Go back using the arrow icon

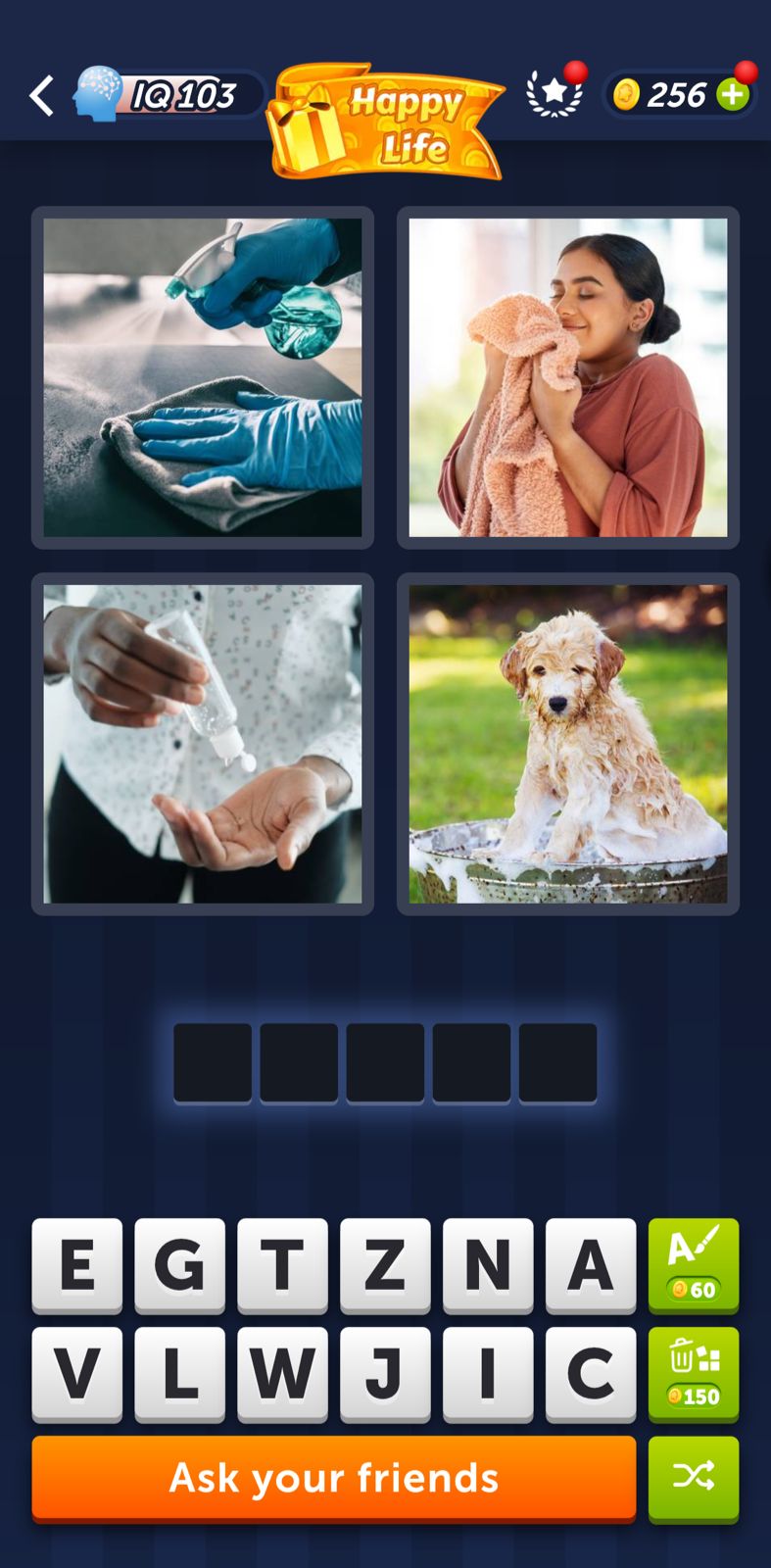pyautogui.click(x=41, y=96)
